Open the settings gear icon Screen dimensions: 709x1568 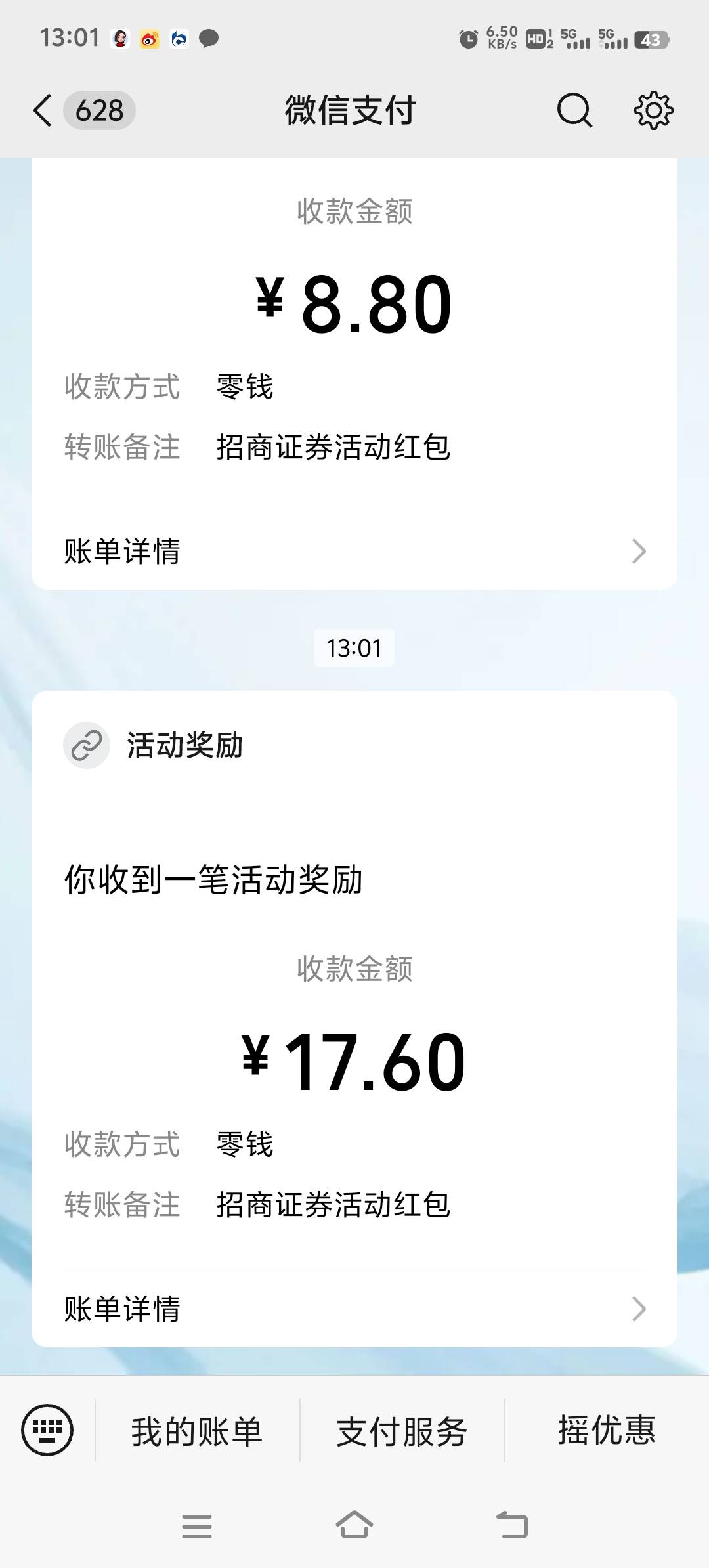653,110
